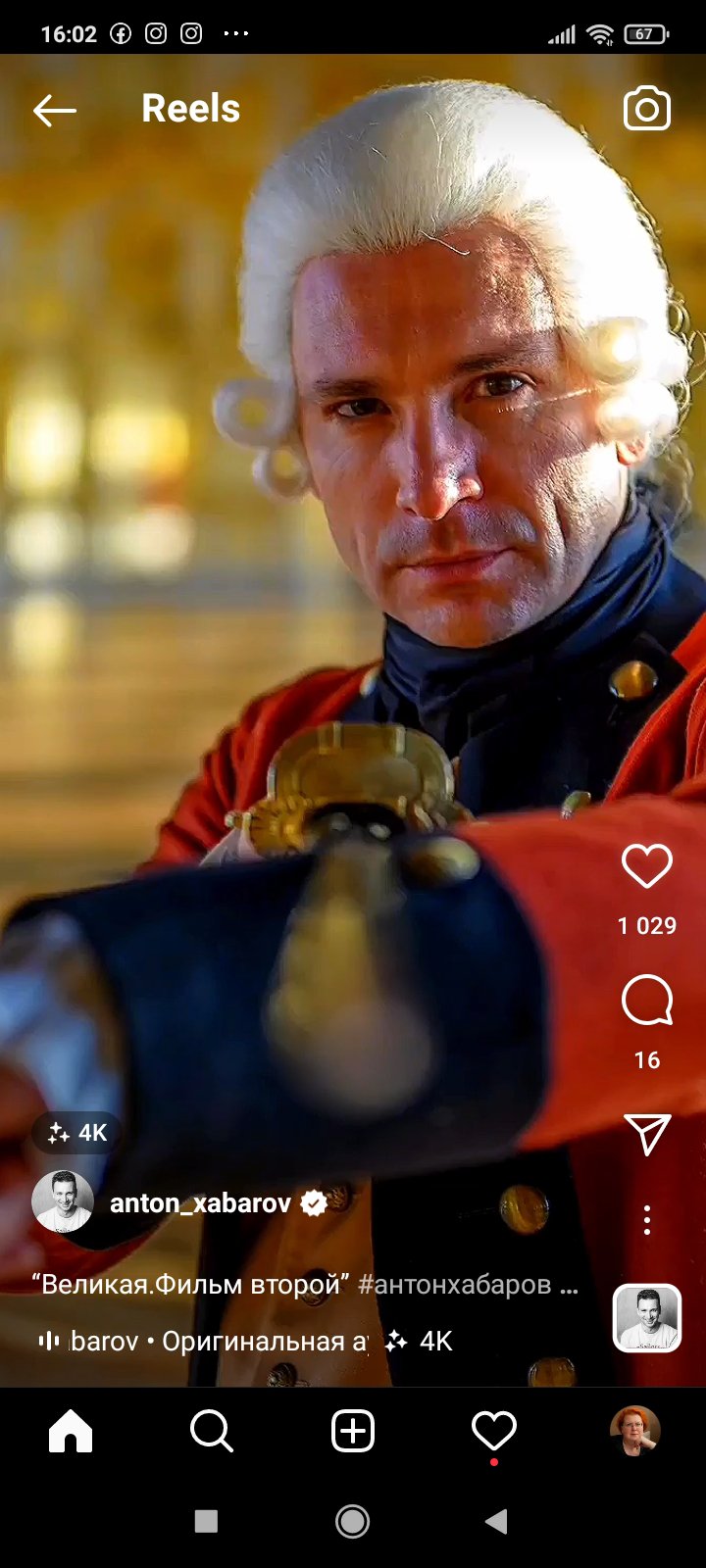706x1568 pixels.
Task: Create a new post with plus button
Action: [353, 1431]
